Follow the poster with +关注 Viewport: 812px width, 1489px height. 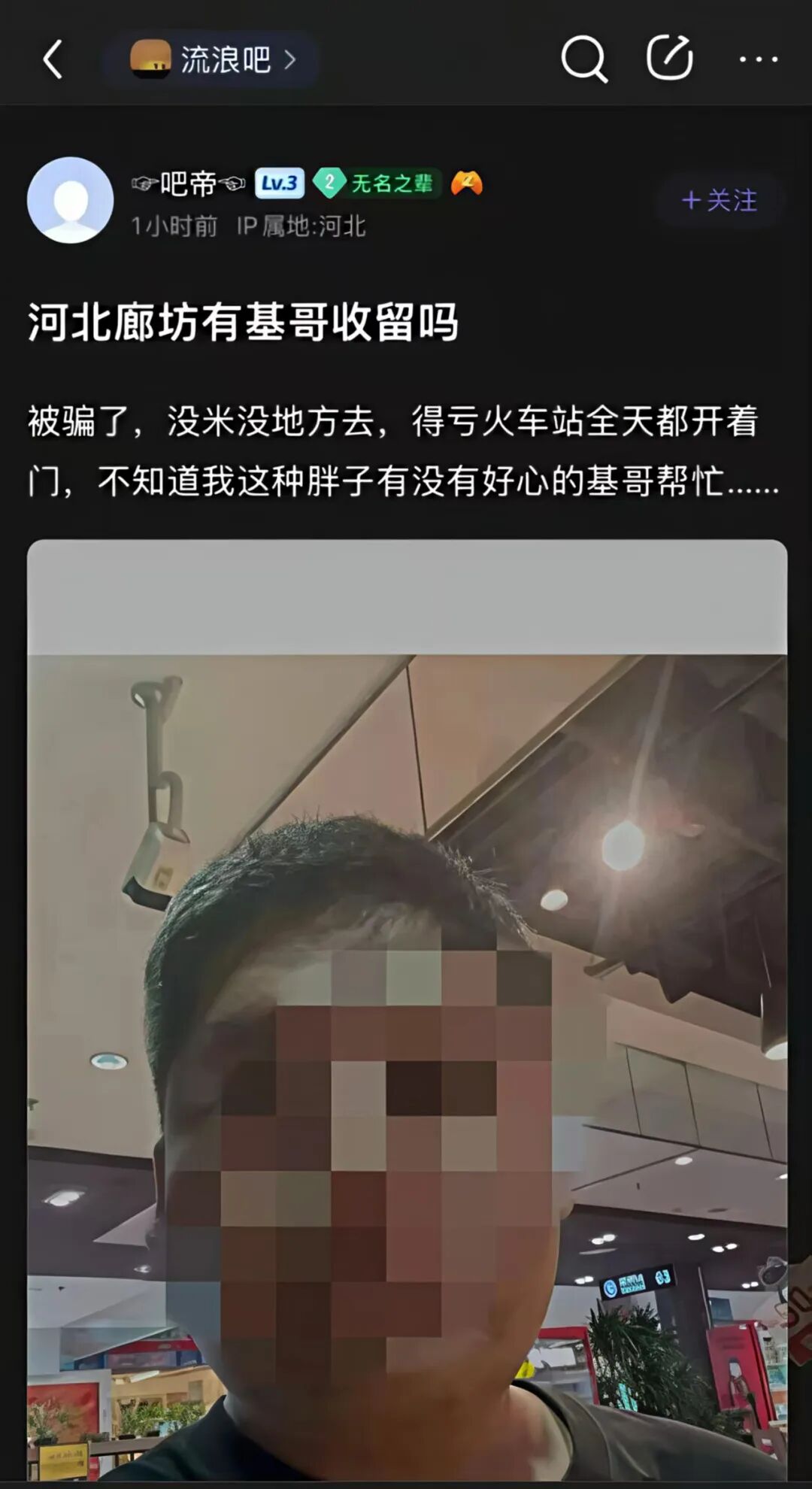720,200
